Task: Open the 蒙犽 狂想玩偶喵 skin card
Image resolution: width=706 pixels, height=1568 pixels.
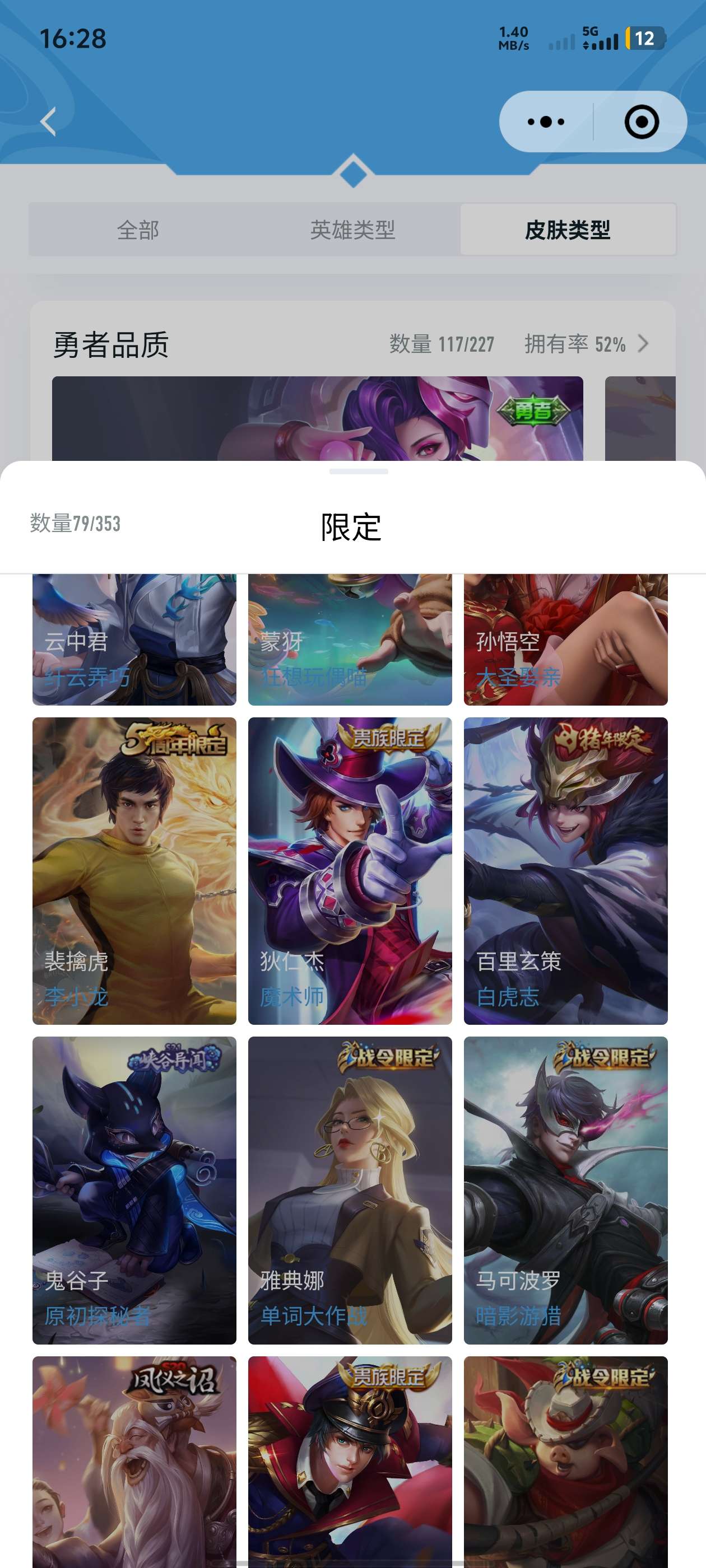Action: pos(350,639)
